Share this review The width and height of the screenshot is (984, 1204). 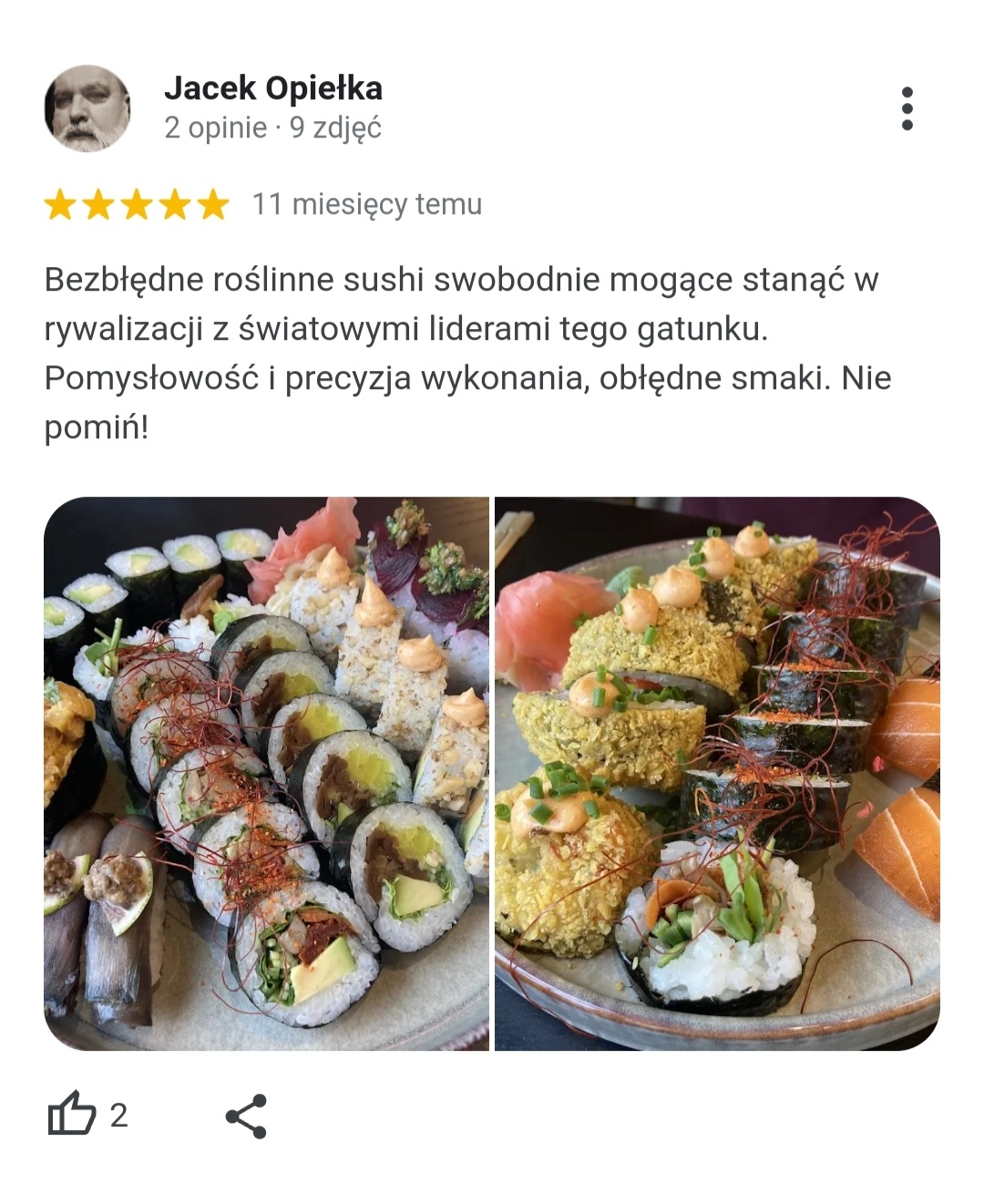click(246, 1116)
